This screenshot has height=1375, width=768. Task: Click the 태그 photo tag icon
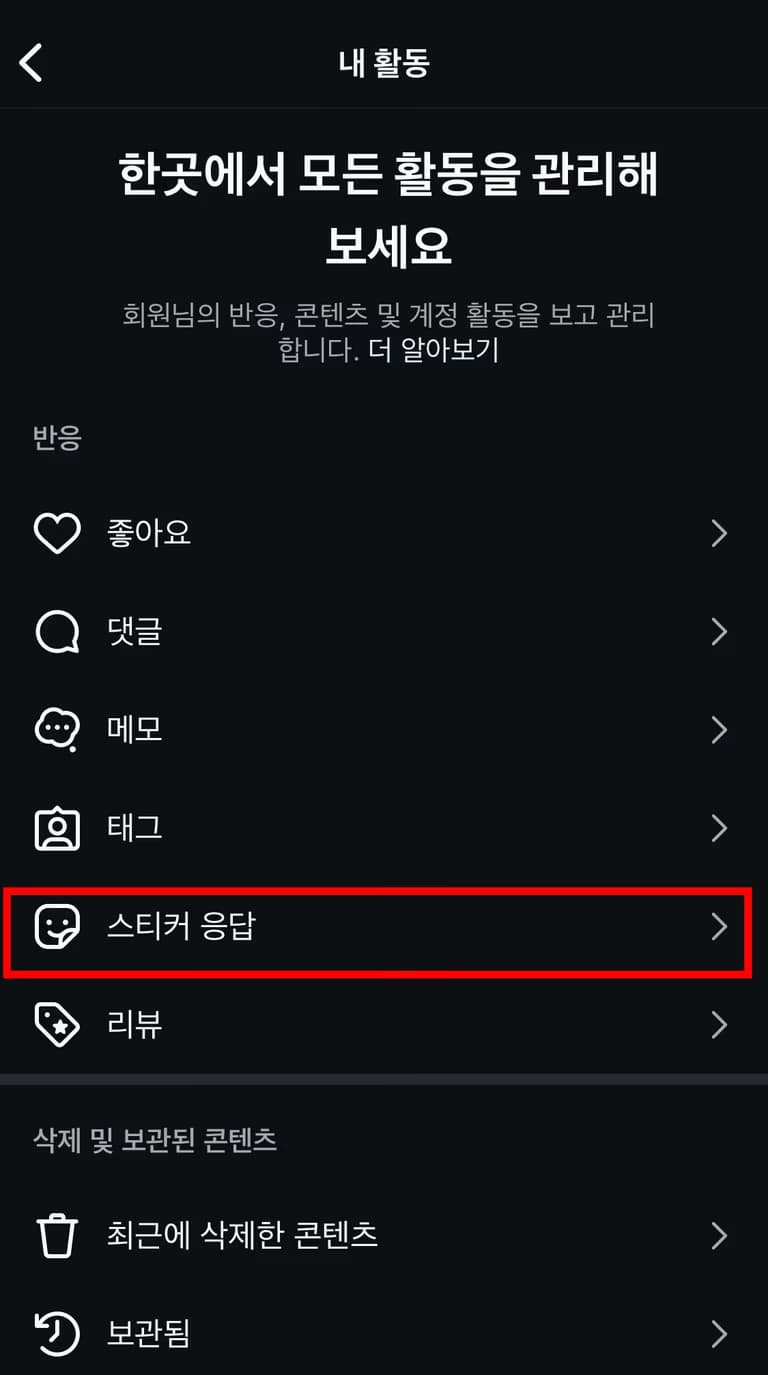click(x=57, y=827)
